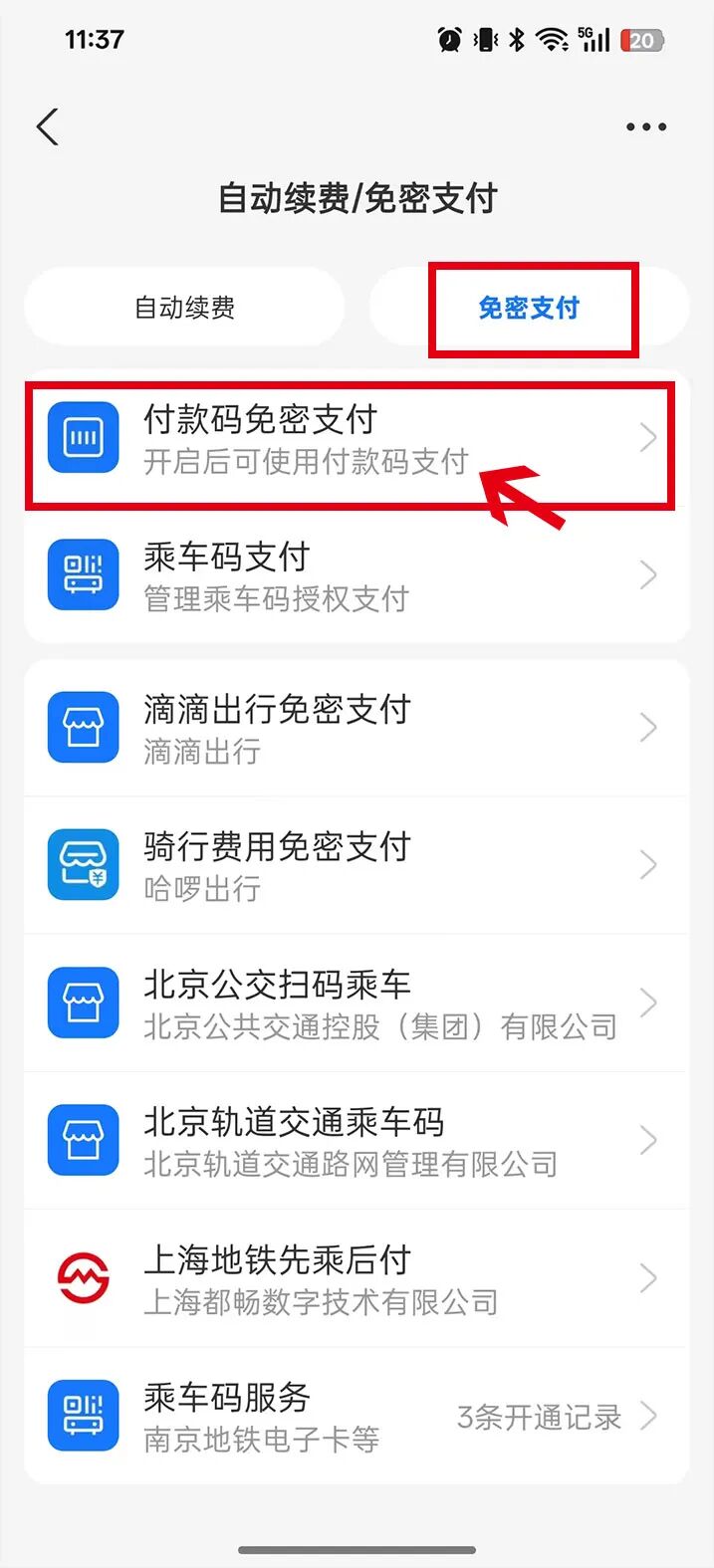Switch to the 自动续费 tab
The image size is (714, 1568).
point(184,308)
